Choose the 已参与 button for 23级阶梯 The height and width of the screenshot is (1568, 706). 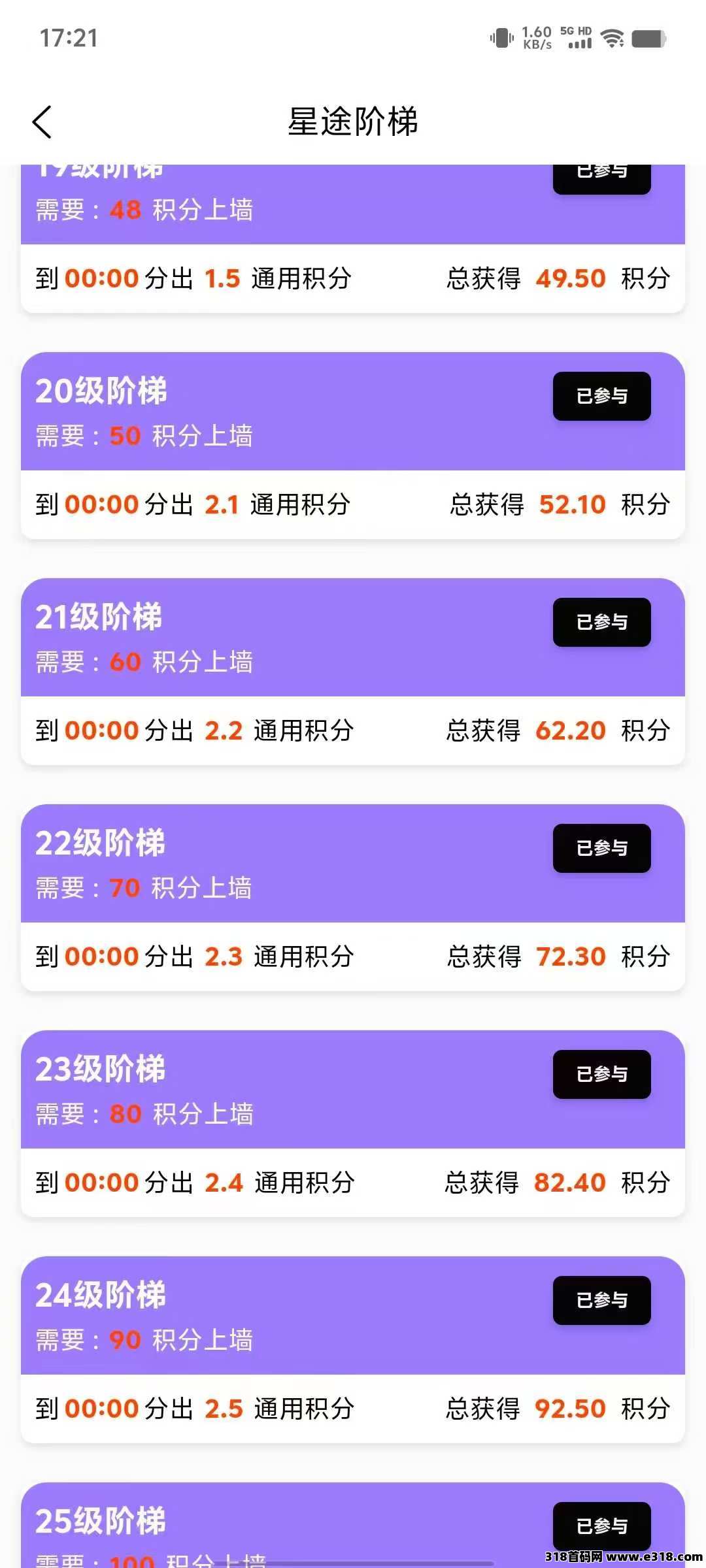point(601,1074)
